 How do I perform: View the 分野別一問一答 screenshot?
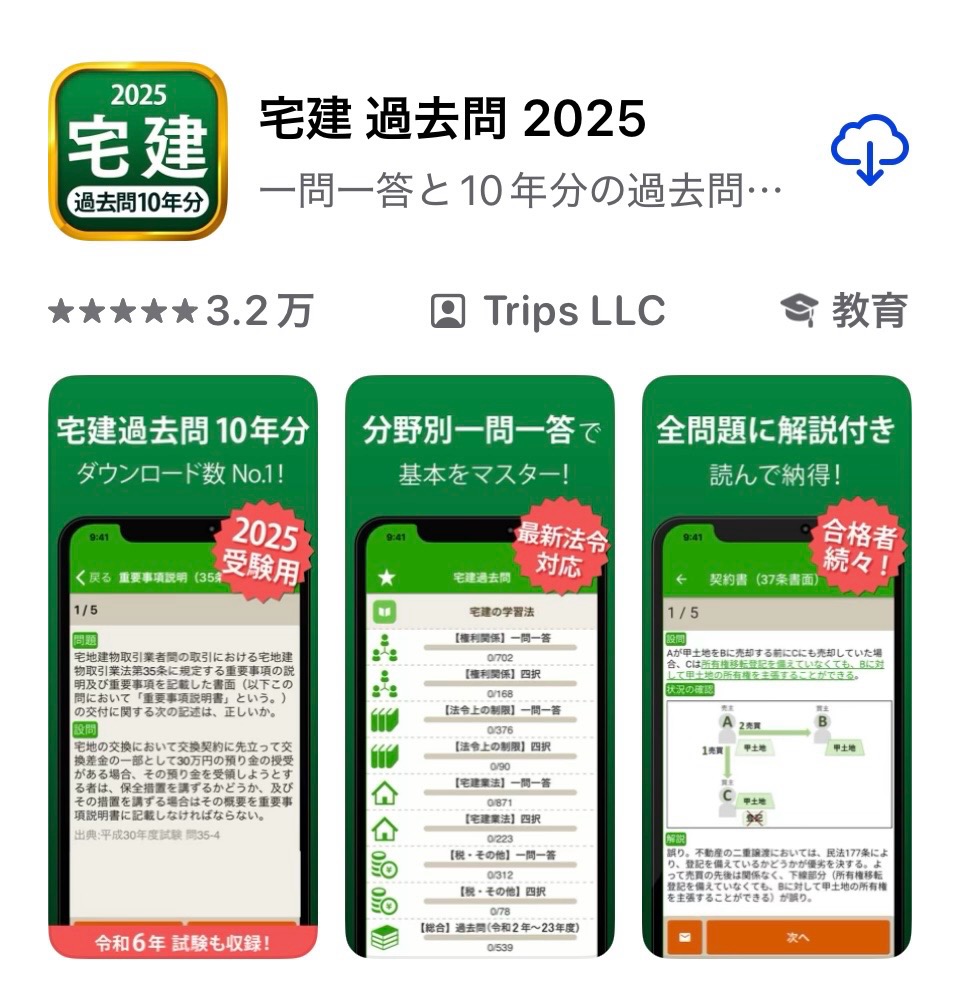click(x=479, y=666)
